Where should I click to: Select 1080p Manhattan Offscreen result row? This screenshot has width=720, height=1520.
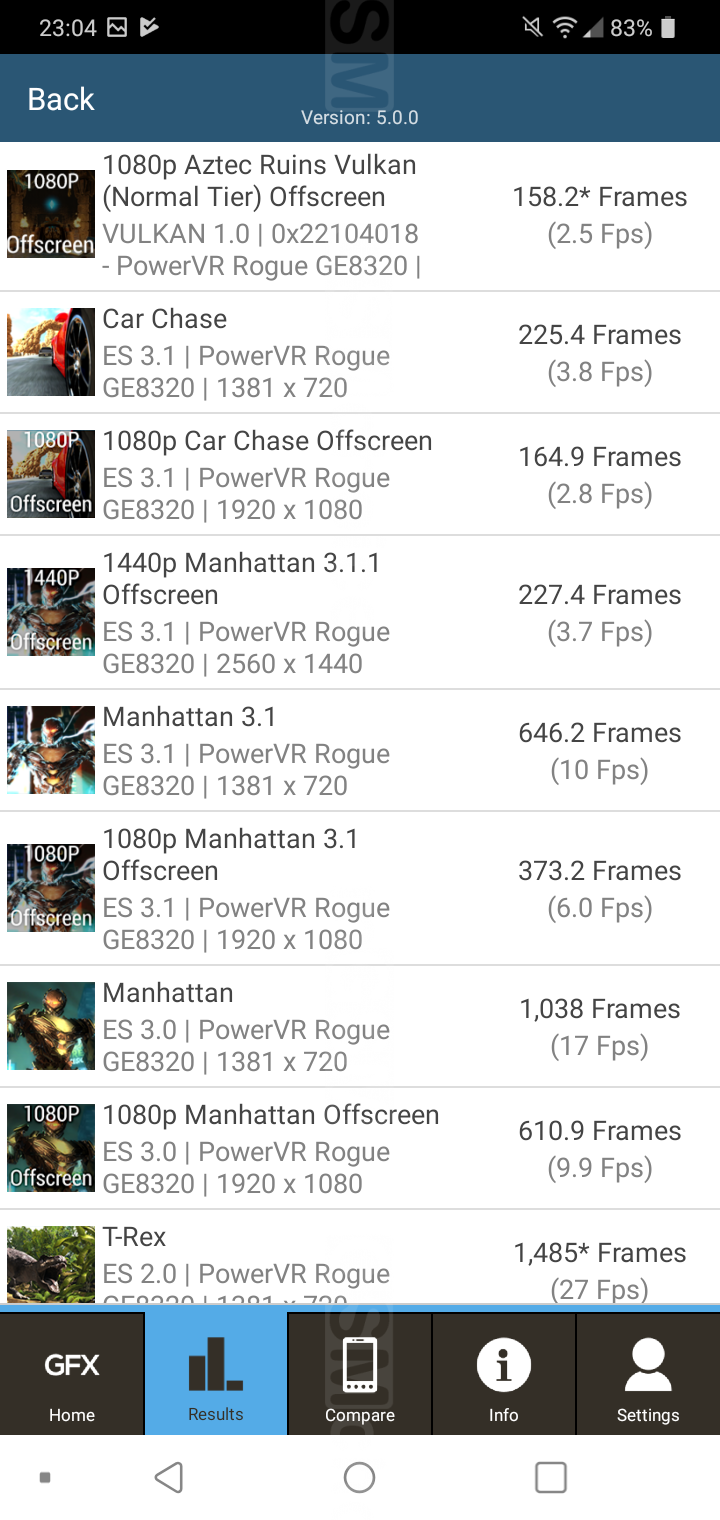(x=360, y=1149)
